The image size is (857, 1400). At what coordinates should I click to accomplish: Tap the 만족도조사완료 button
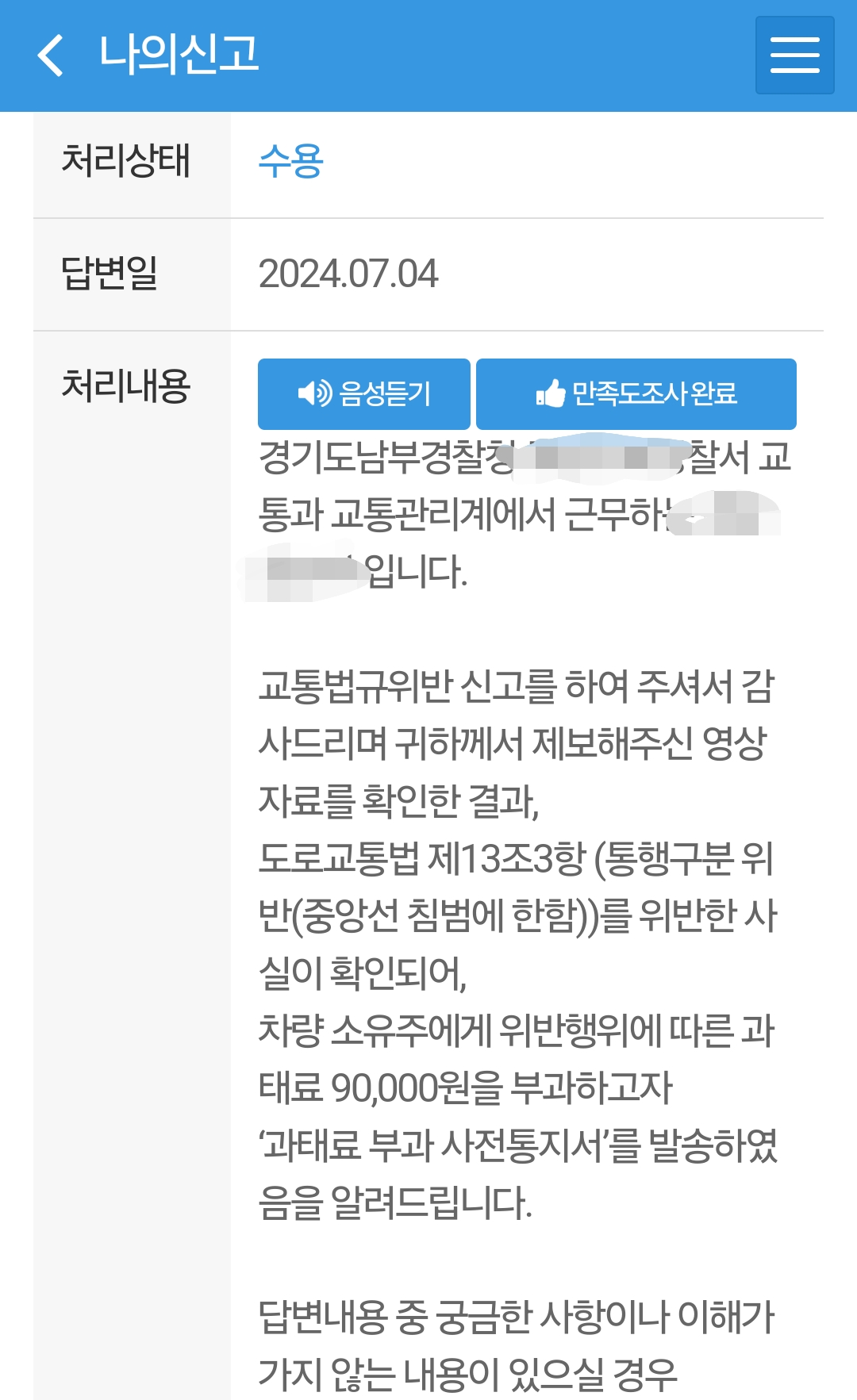point(636,393)
